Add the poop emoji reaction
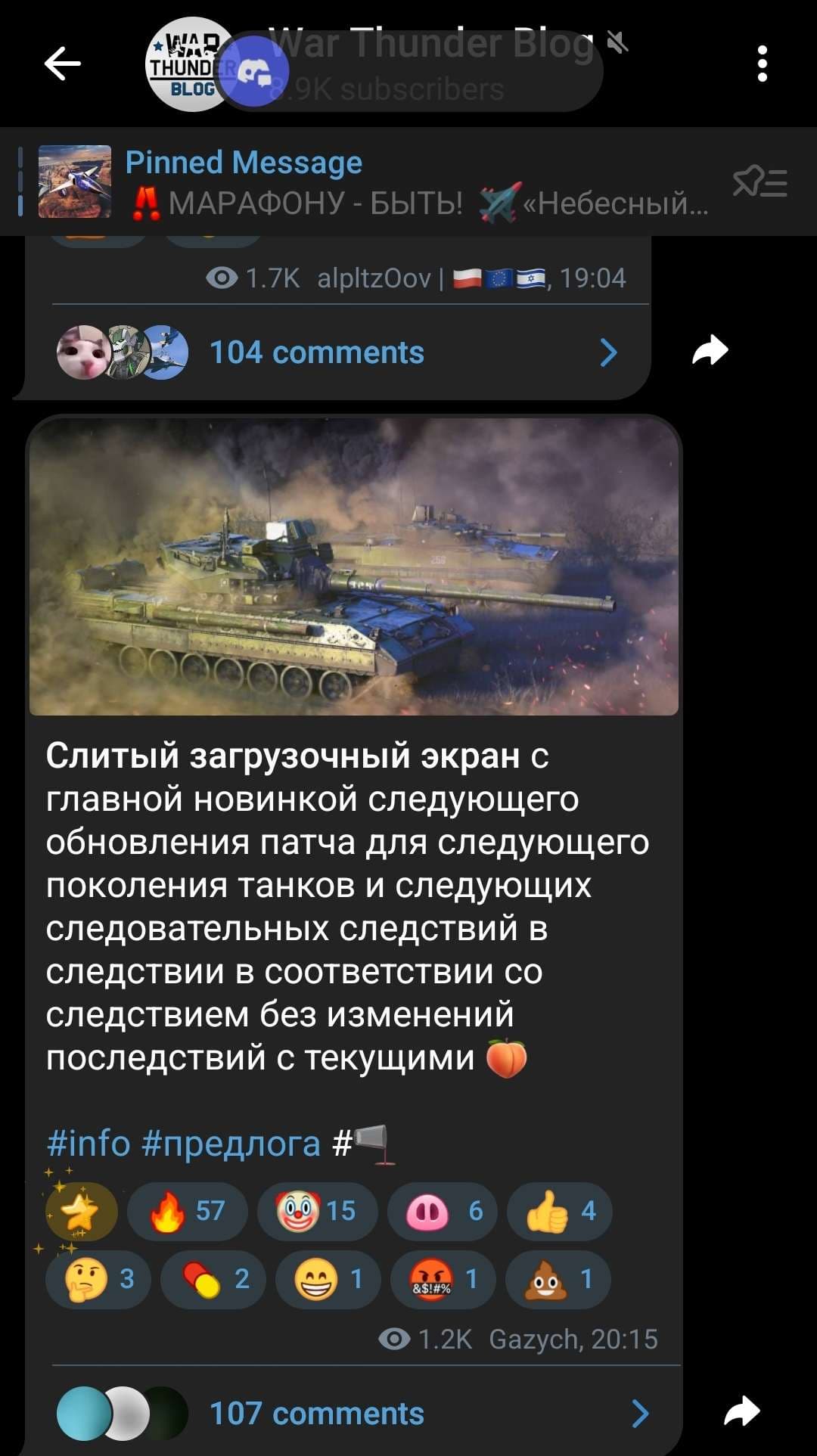Screen dimensions: 817x1456 [x=558, y=1279]
